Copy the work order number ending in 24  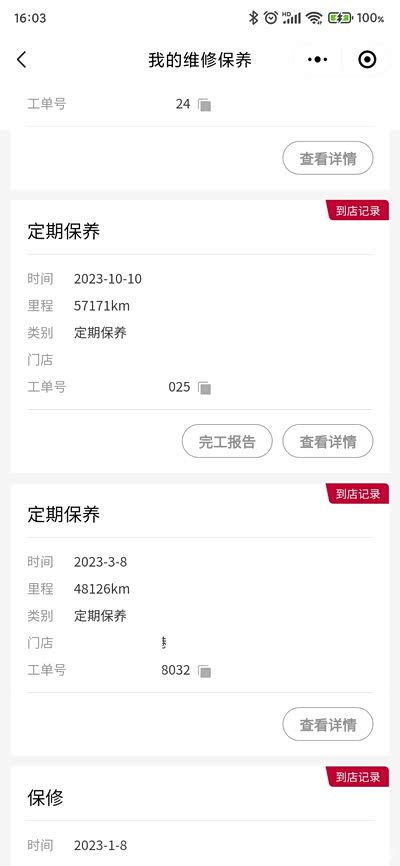click(x=205, y=105)
